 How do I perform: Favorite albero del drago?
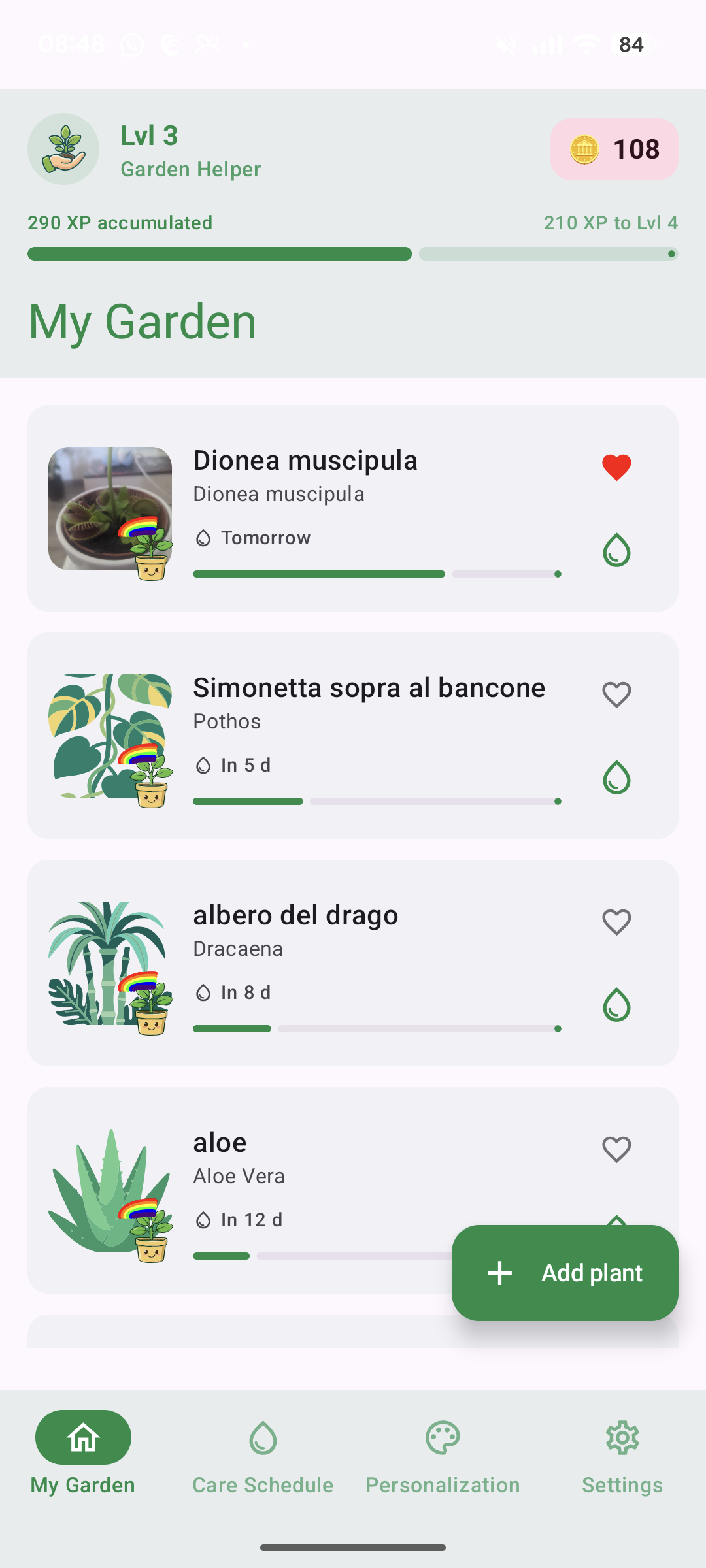[x=616, y=922]
